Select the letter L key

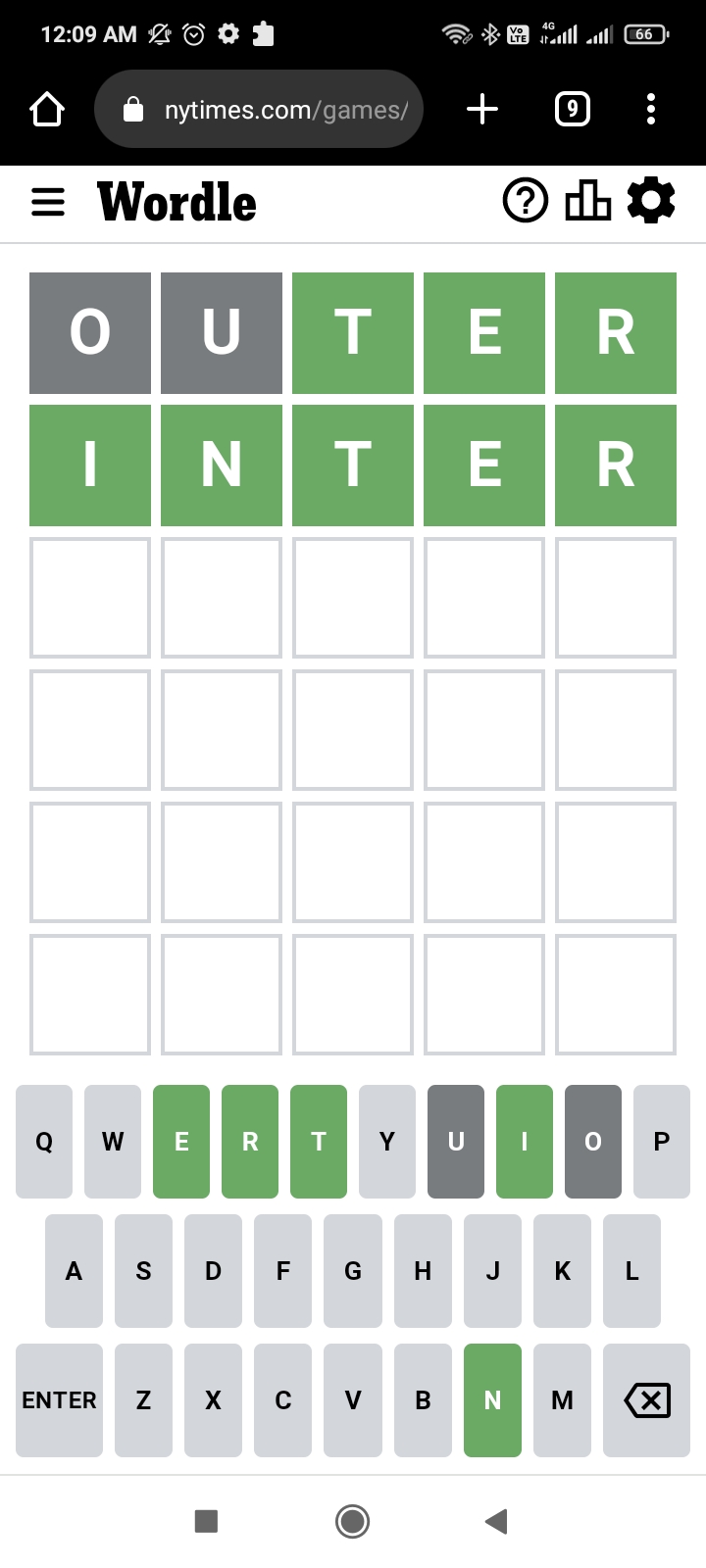631,1271
